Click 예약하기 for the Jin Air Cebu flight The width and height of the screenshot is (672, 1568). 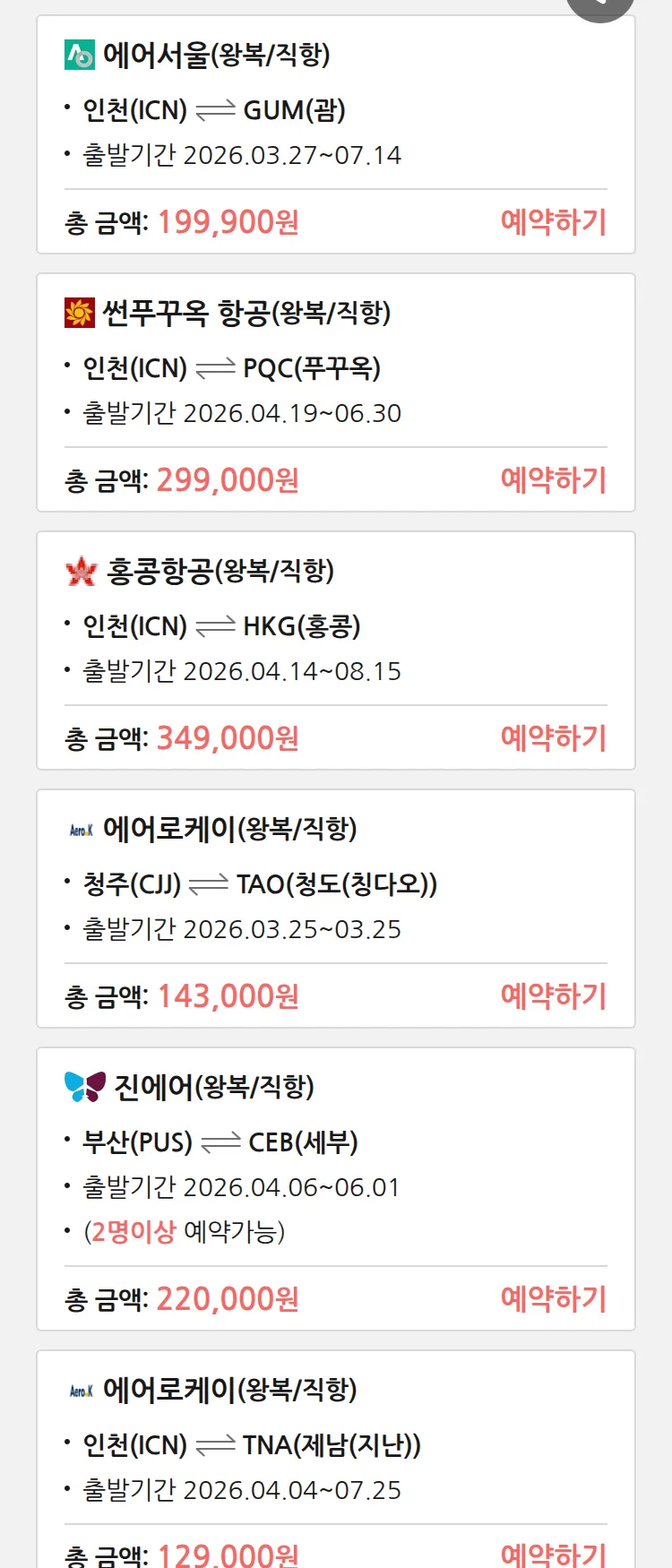click(554, 1297)
